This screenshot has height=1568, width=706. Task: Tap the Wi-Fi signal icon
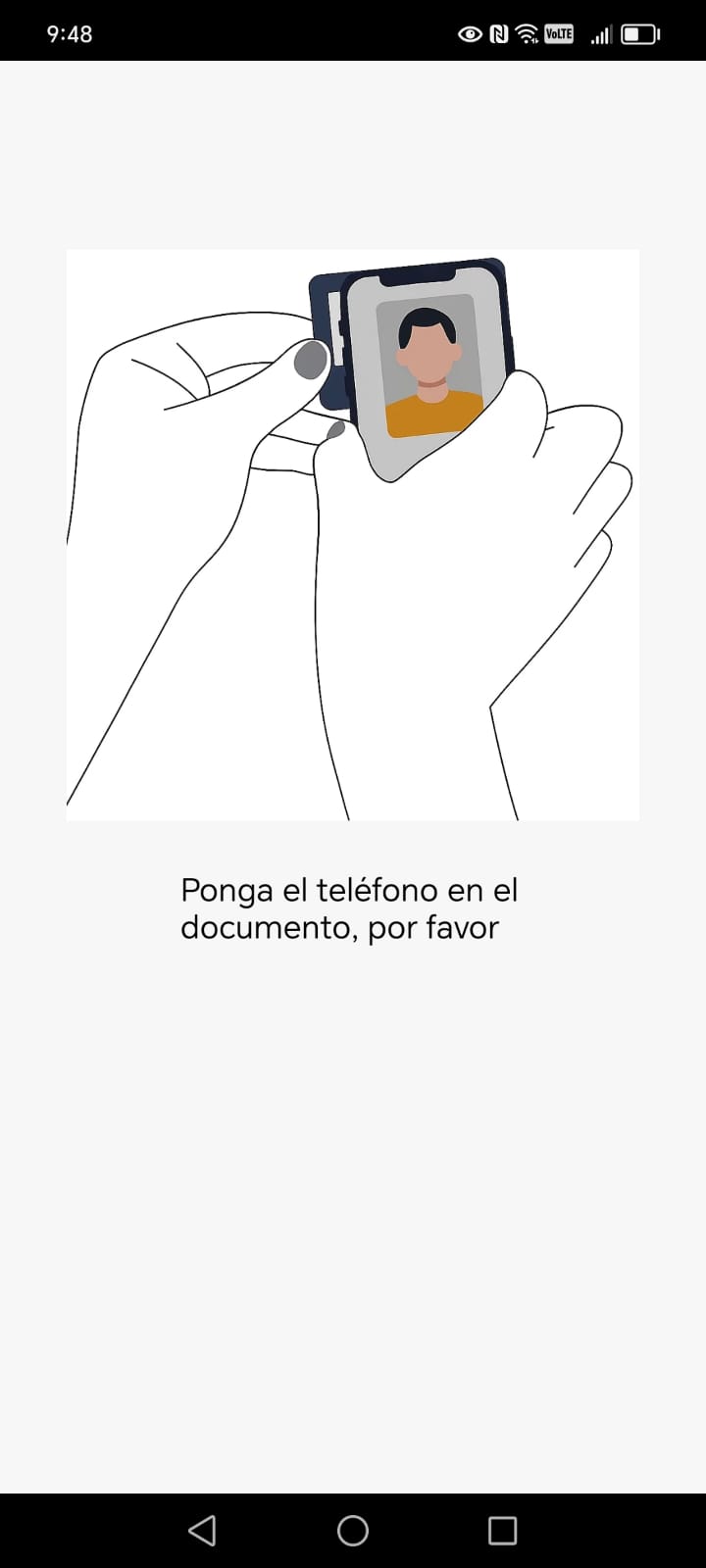[528, 32]
